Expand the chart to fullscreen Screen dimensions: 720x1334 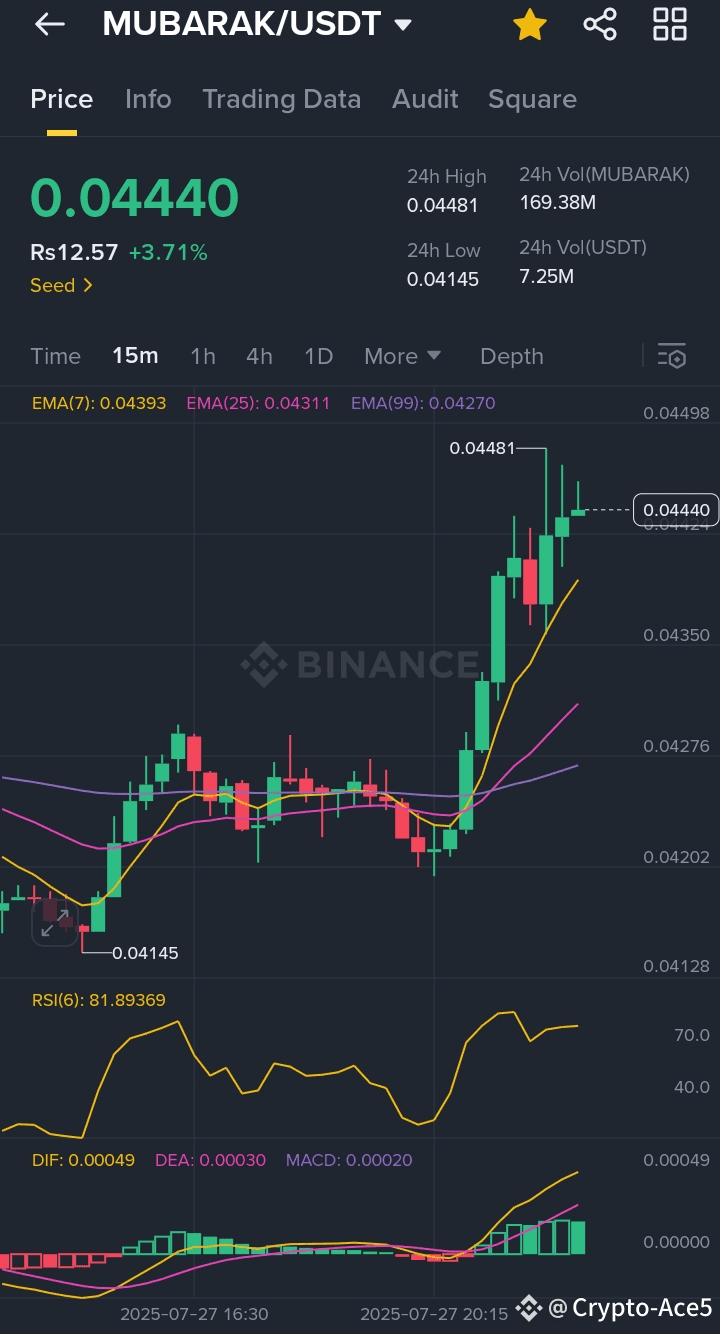tap(52, 922)
